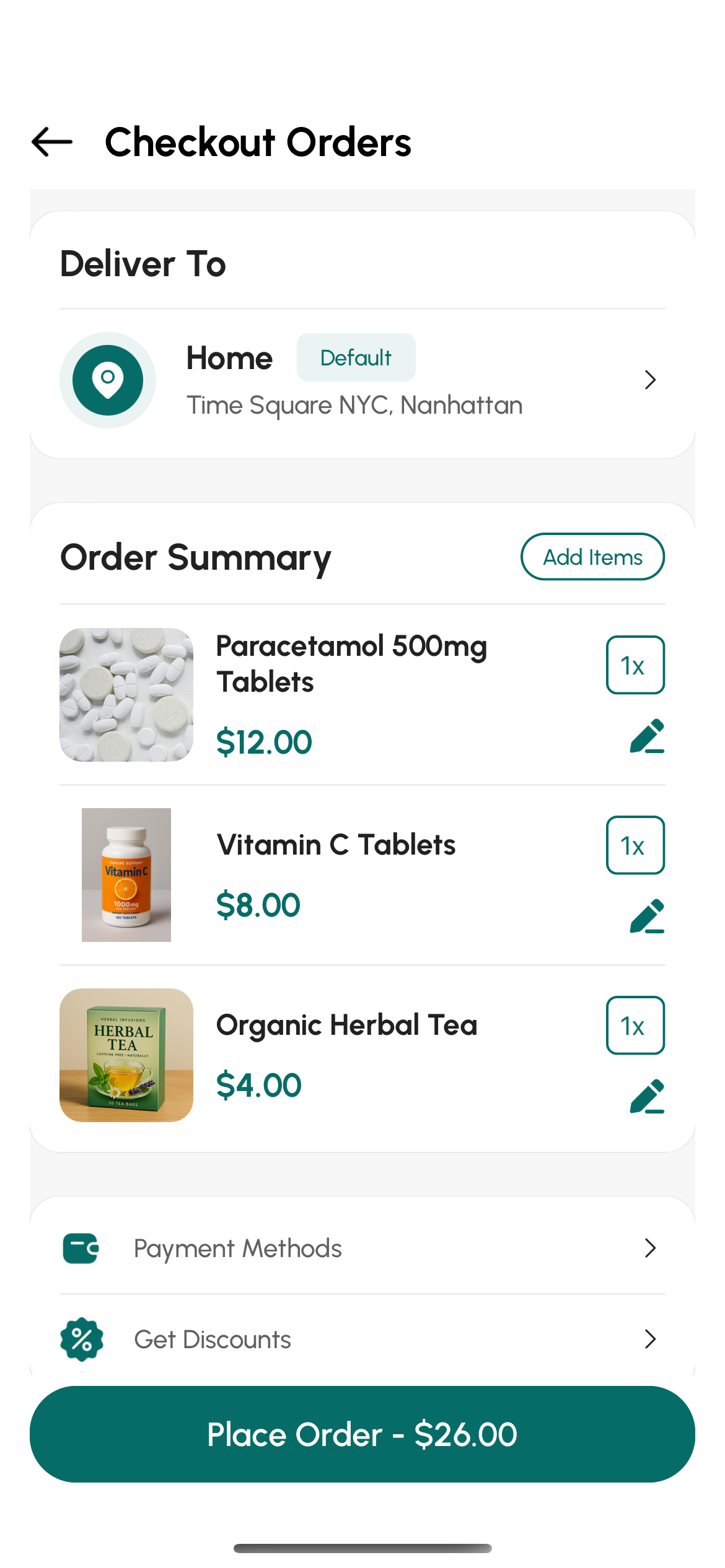Click the Add Items button
This screenshot has height=1568, width=725.
click(592, 557)
